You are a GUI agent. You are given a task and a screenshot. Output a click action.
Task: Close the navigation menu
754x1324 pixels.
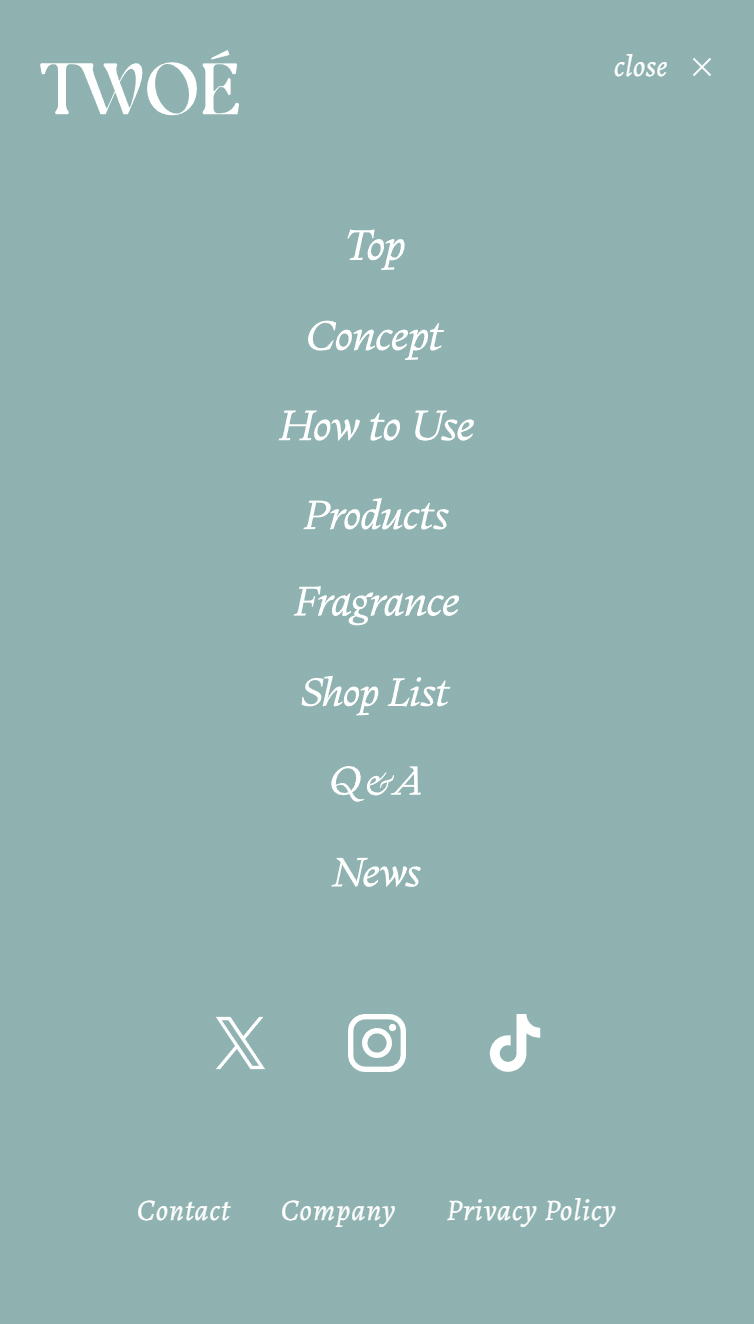pyautogui.click(x=663, y=67)
